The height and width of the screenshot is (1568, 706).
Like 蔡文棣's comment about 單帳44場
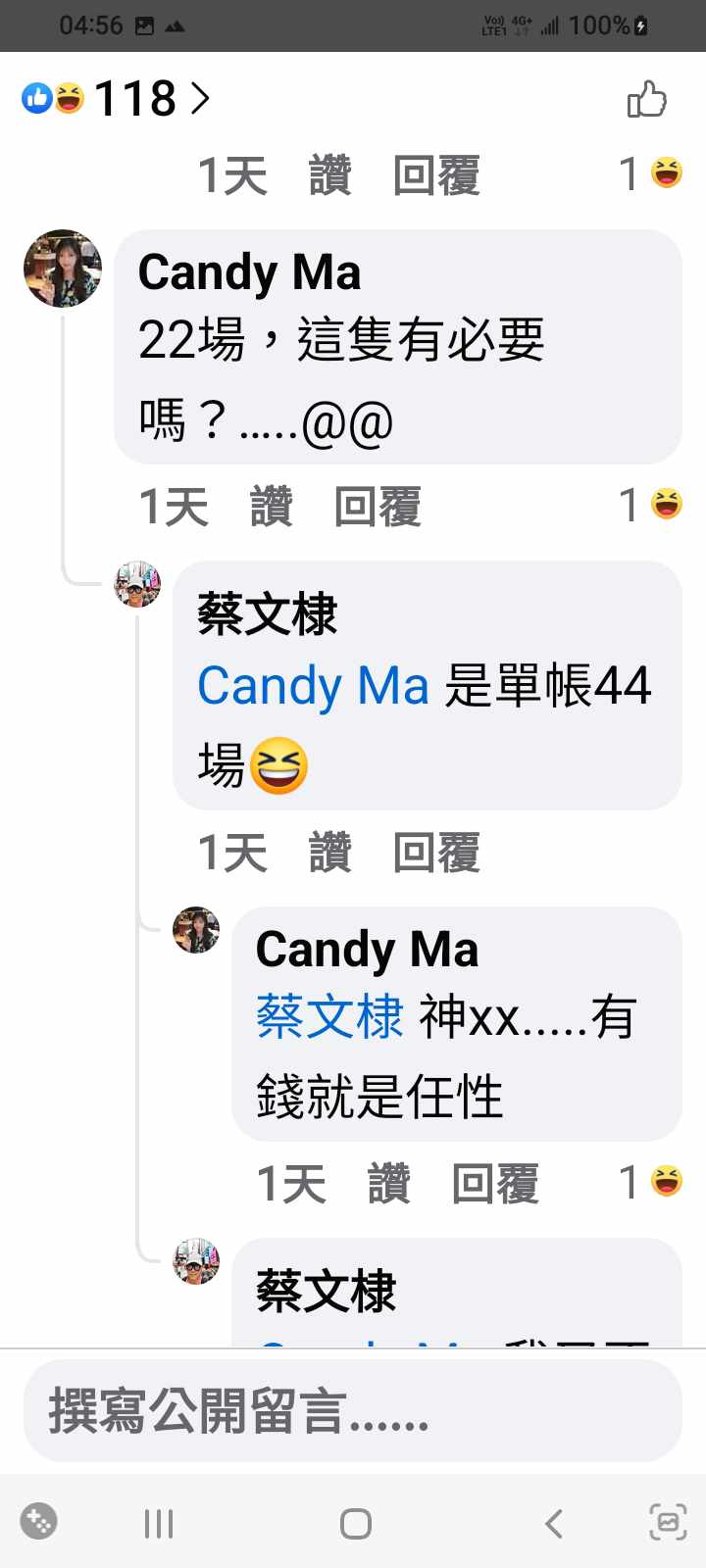coord(330,852)
